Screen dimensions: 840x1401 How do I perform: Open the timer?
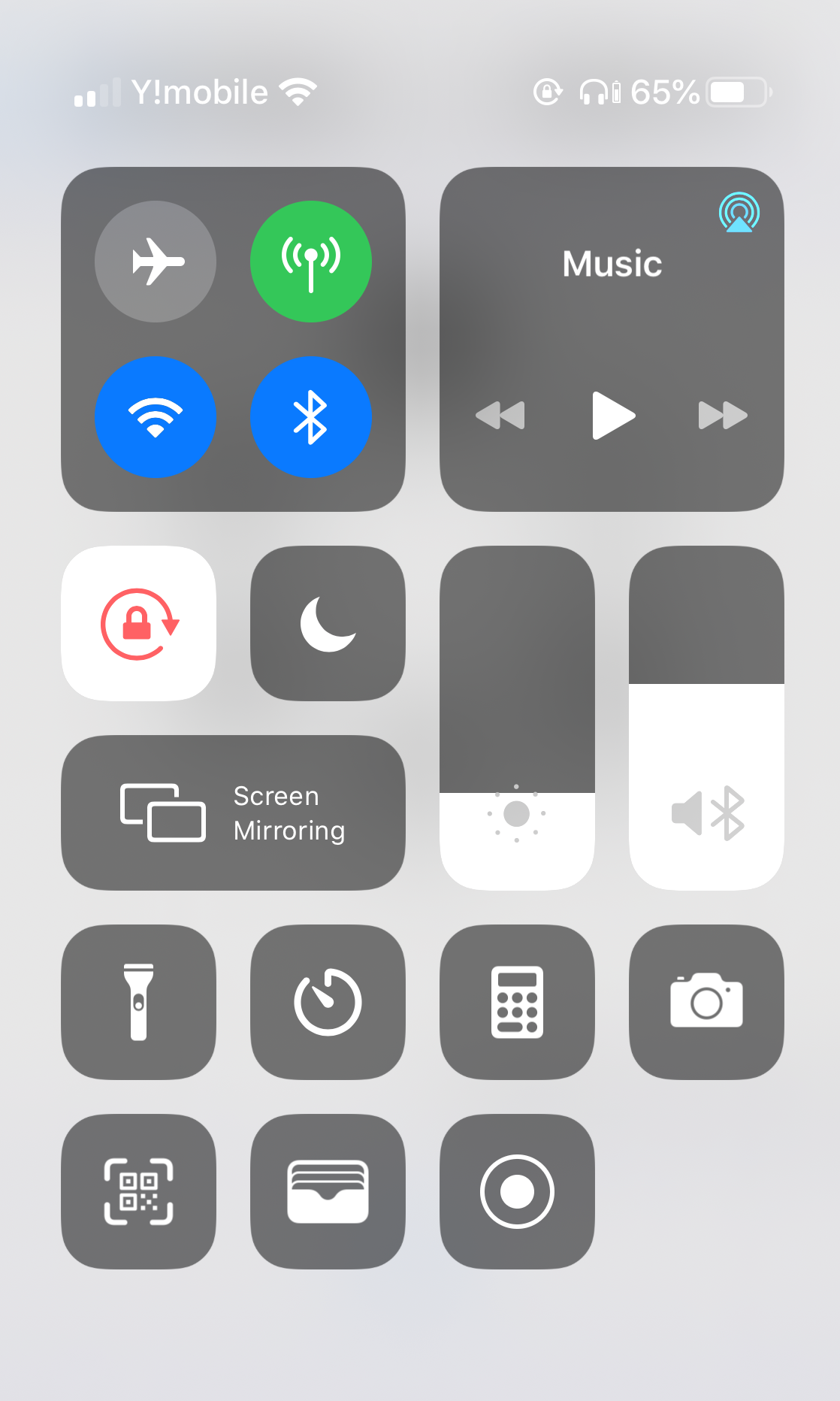coord(328,1003)
